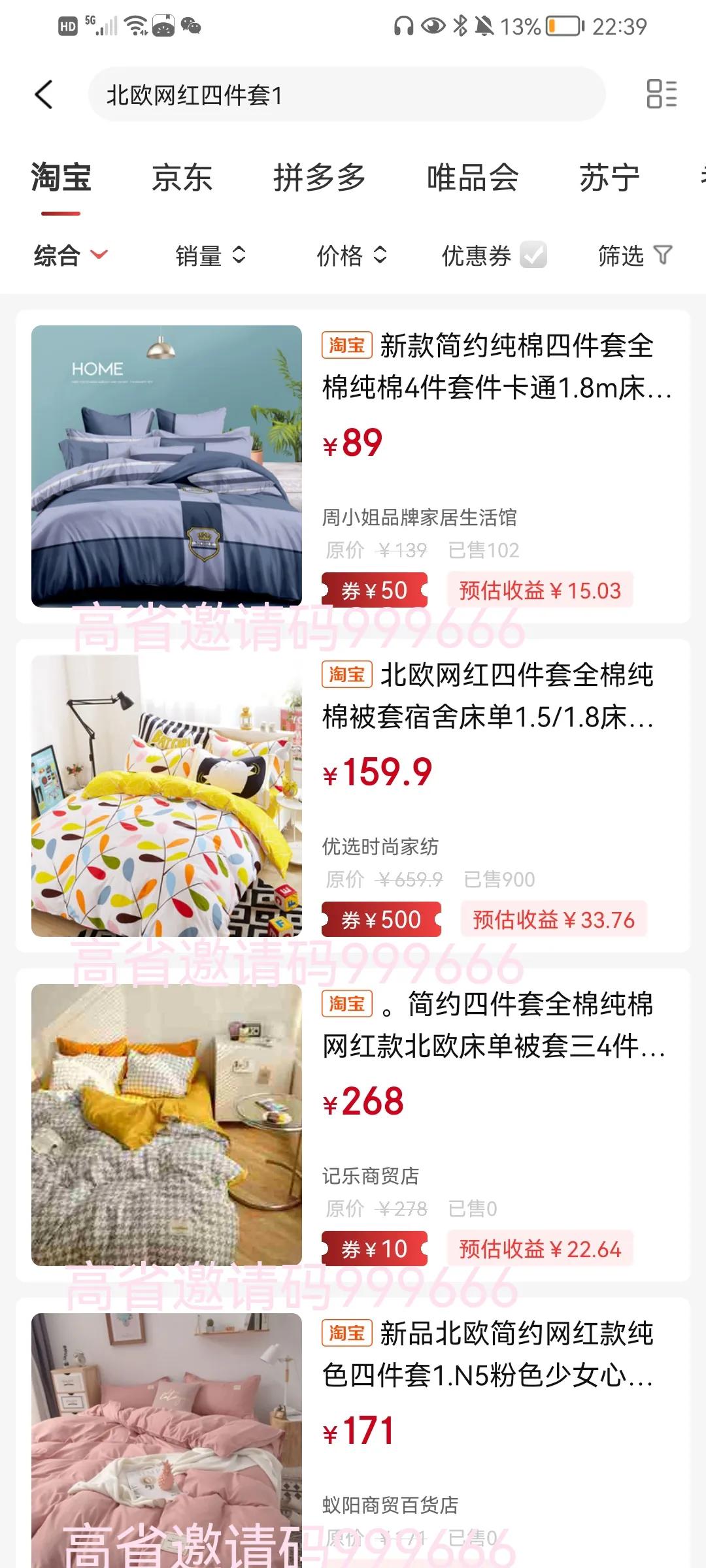Sort results by 销量
Screen dimensions: 706x1568
210,255
